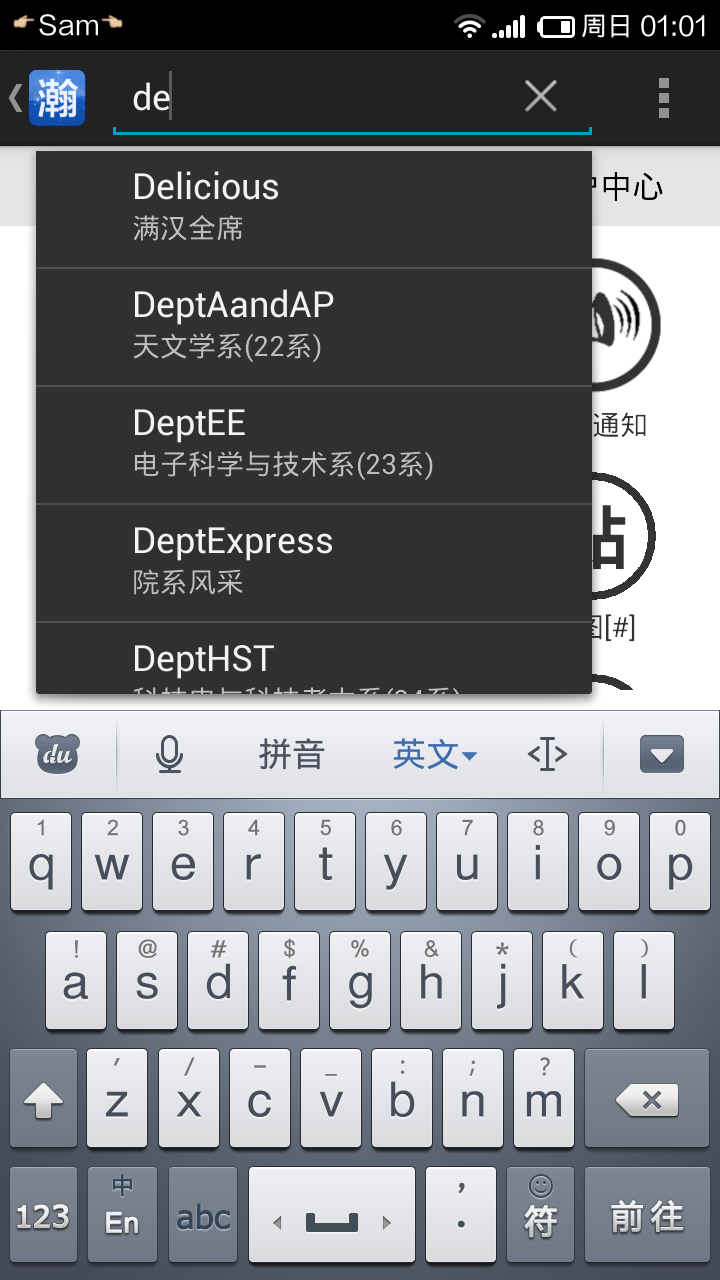Clear the search text with the X
Image resolution: width=720 pixels, height=1280 pixels.
click(541, 97)
